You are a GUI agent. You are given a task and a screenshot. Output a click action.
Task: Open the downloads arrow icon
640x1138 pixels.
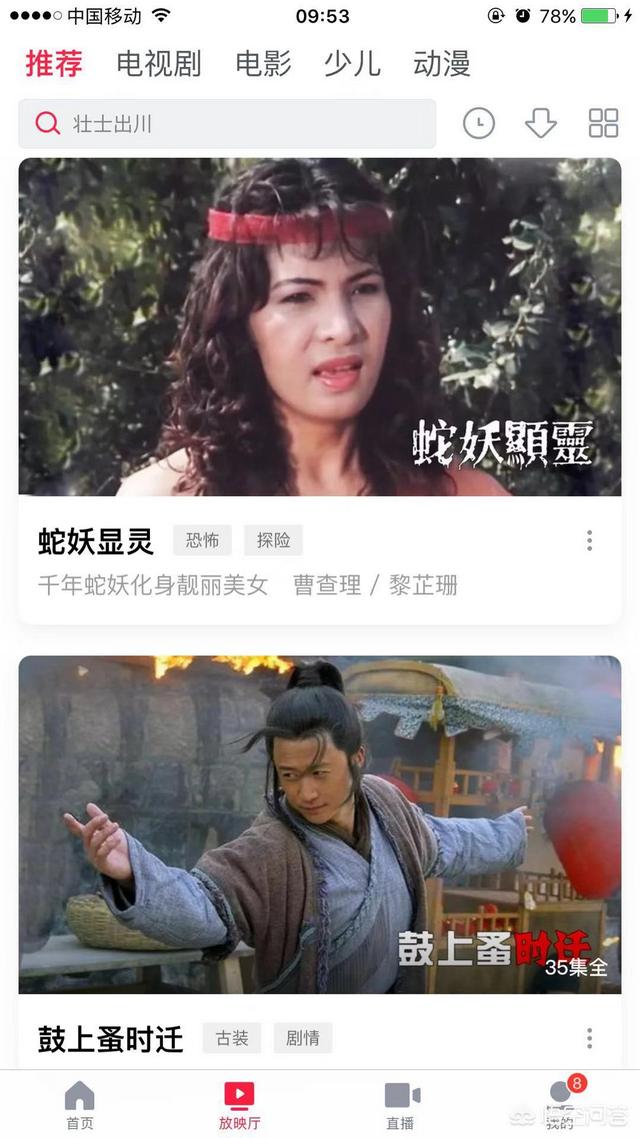pyautogui.click(x=541, y=123)
